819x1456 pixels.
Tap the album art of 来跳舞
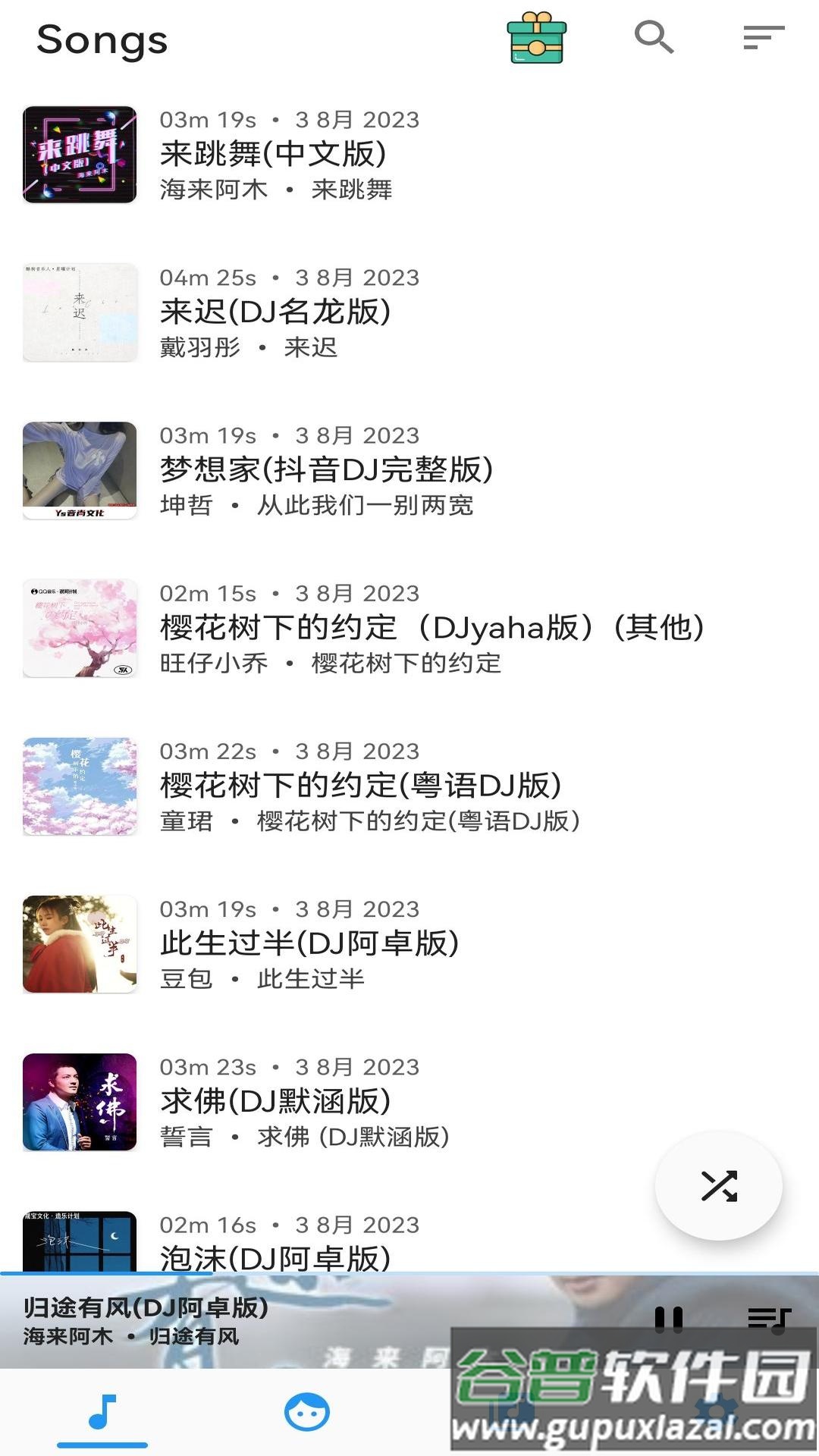(x=78, y=154)
